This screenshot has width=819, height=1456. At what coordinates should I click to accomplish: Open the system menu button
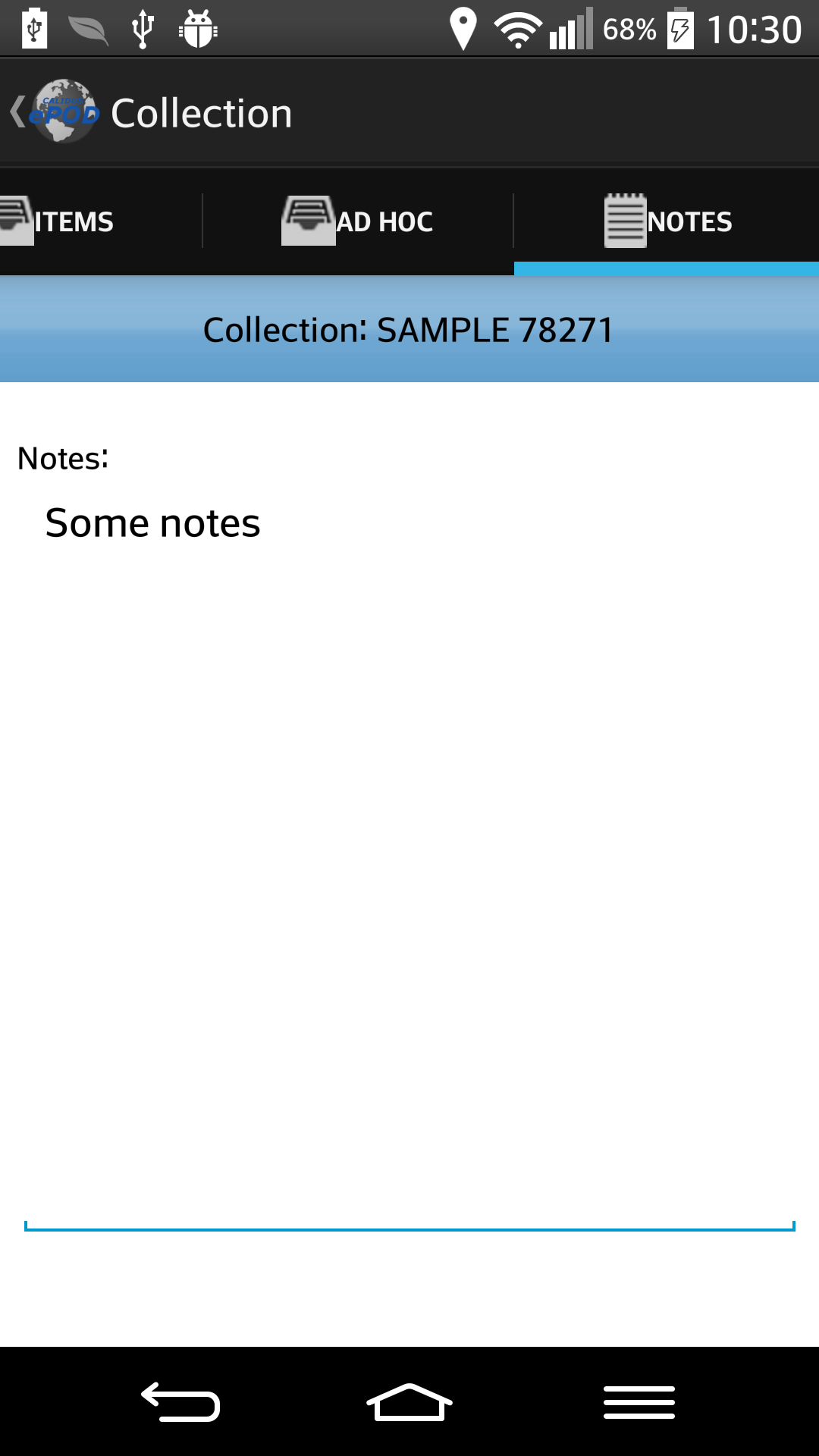(639, 1401)
